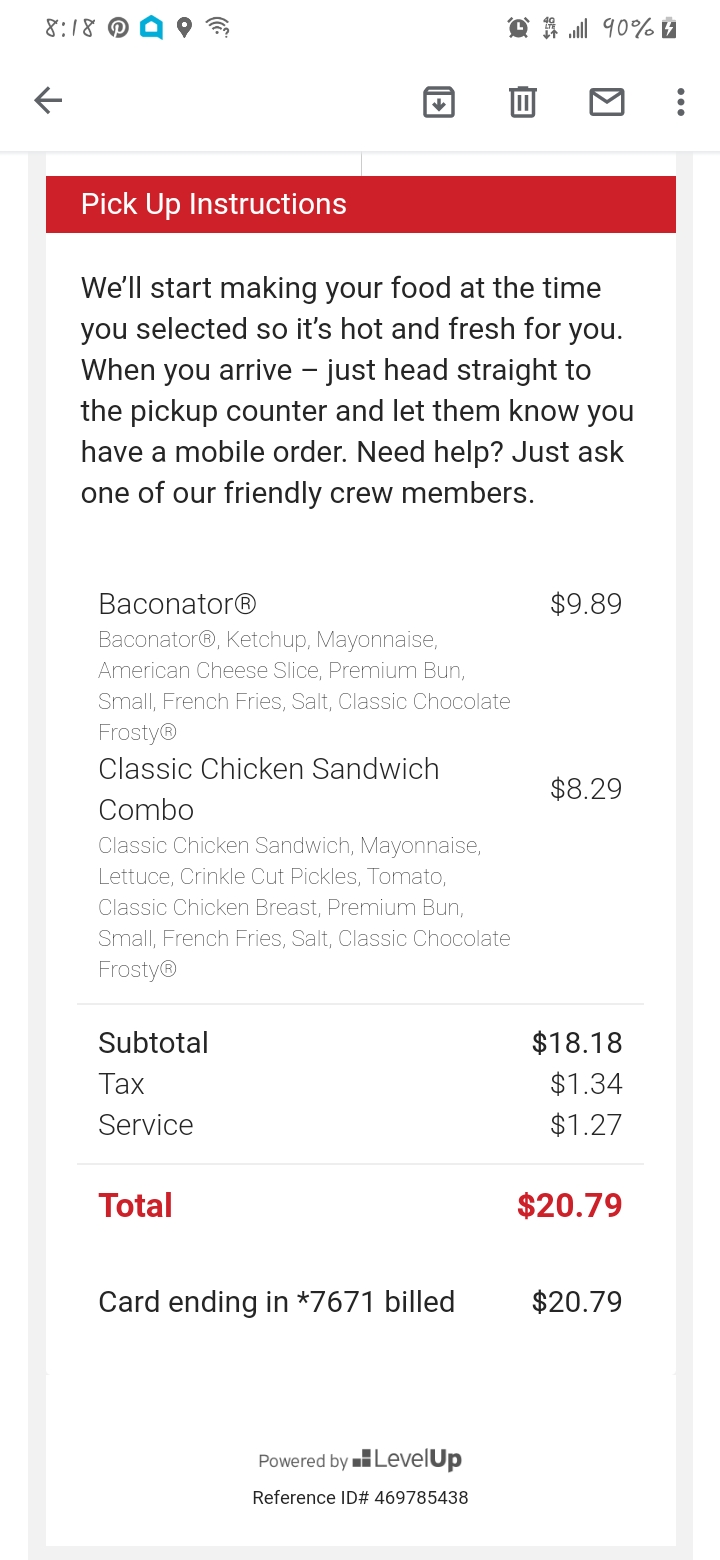Delete this email
720x1560 pixels.
[x=523, y=102]
